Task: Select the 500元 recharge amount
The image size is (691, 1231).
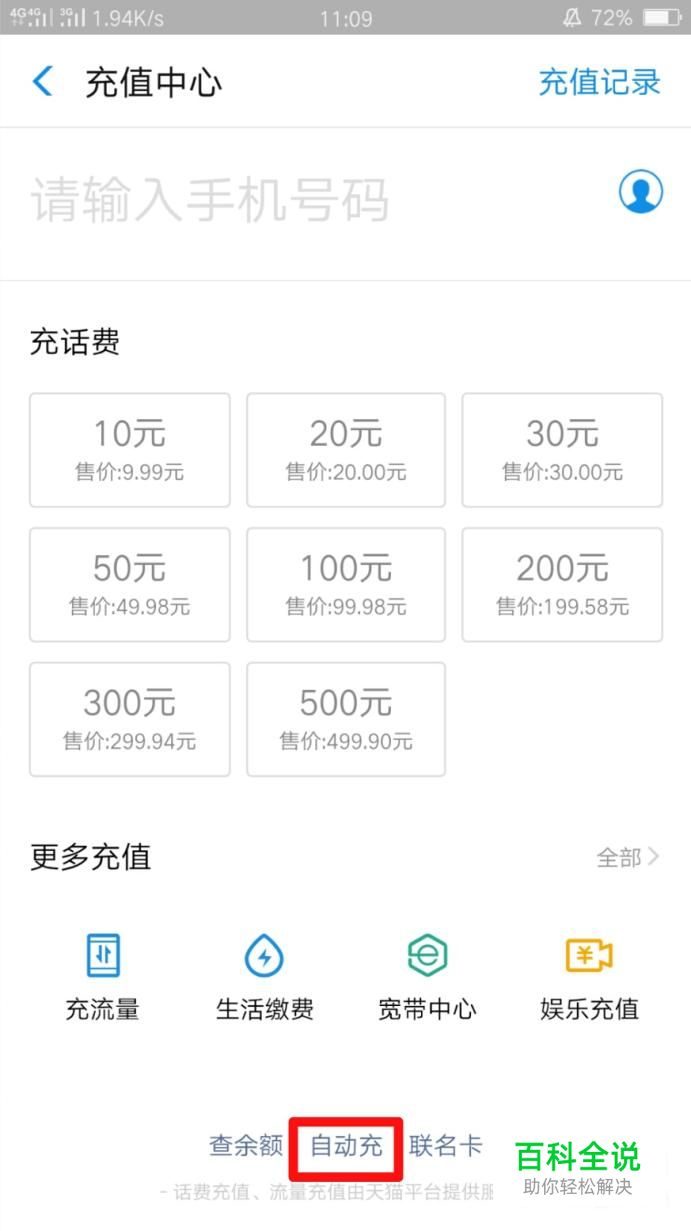Action: (x=346, y=719)
